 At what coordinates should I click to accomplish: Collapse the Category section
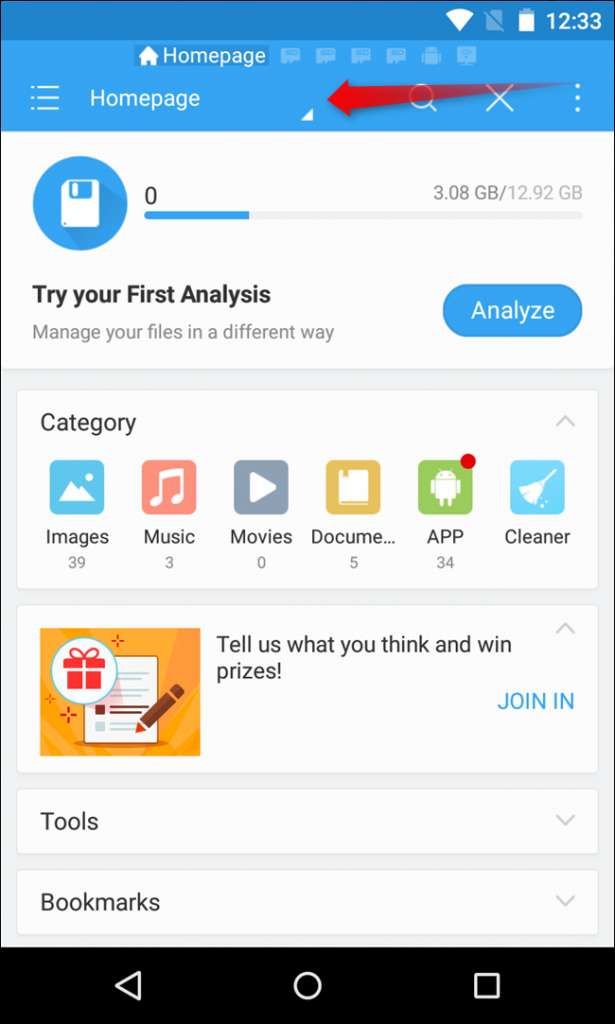[565, 421]
